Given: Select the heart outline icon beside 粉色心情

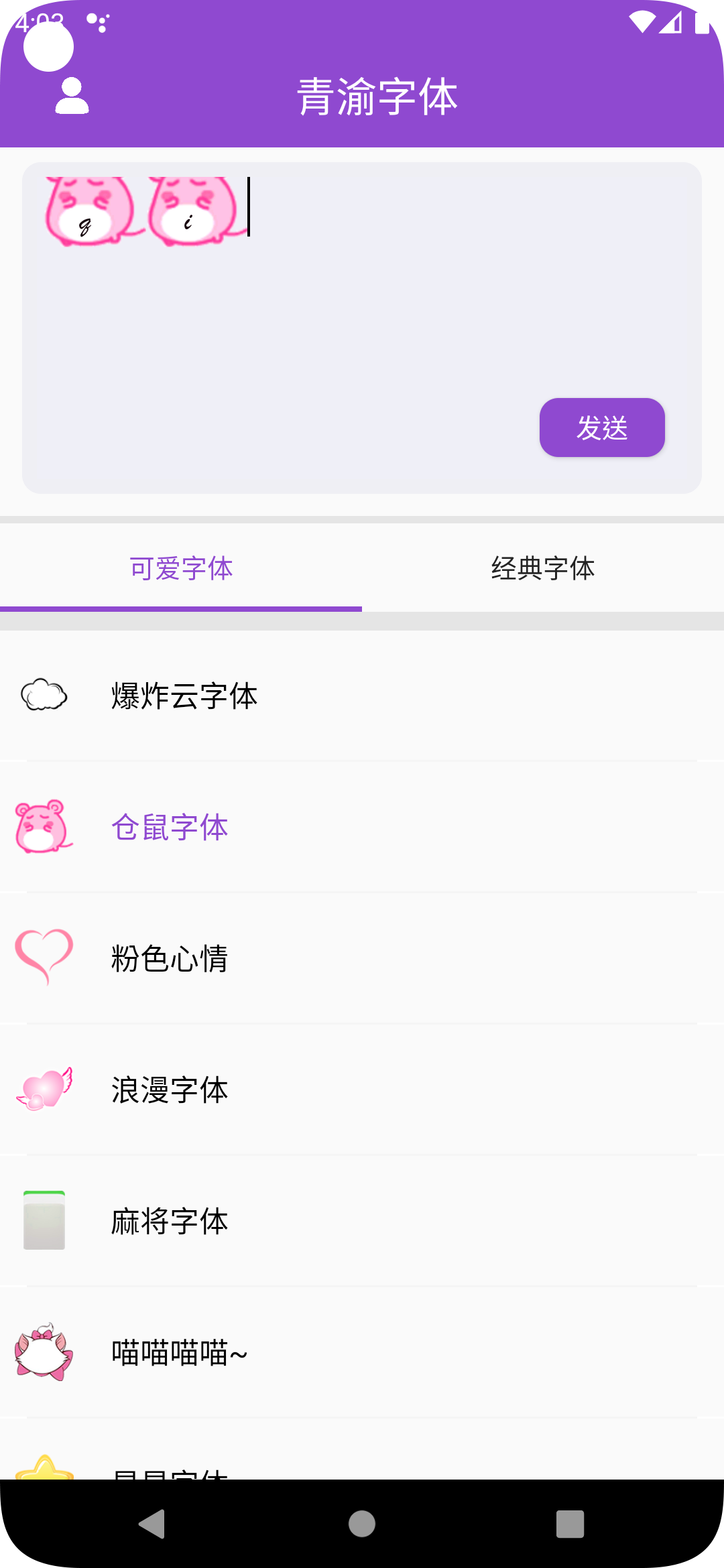Looking at the screenshot, I should (44, 958).
